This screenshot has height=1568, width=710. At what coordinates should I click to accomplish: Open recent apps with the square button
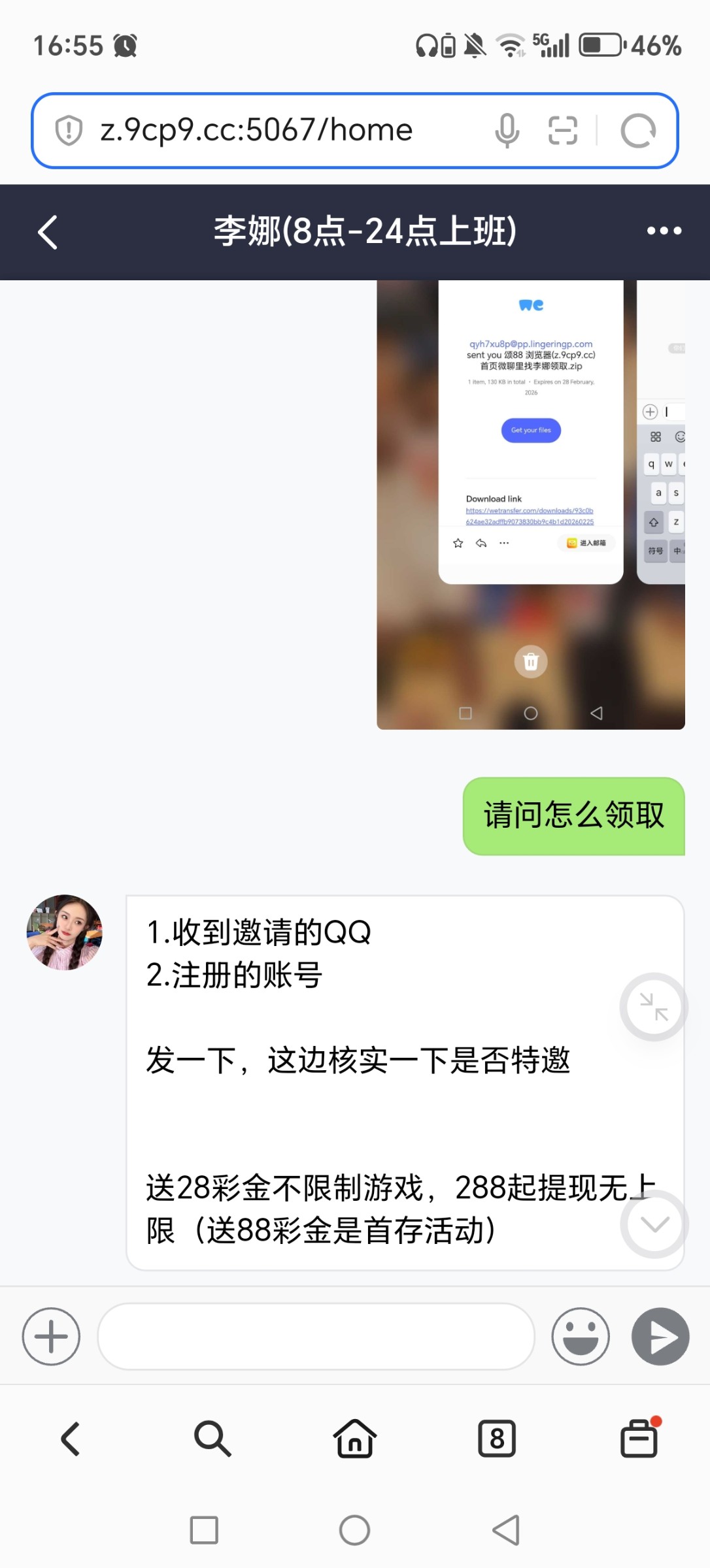pyautogui.click(x=204, y=1530)
